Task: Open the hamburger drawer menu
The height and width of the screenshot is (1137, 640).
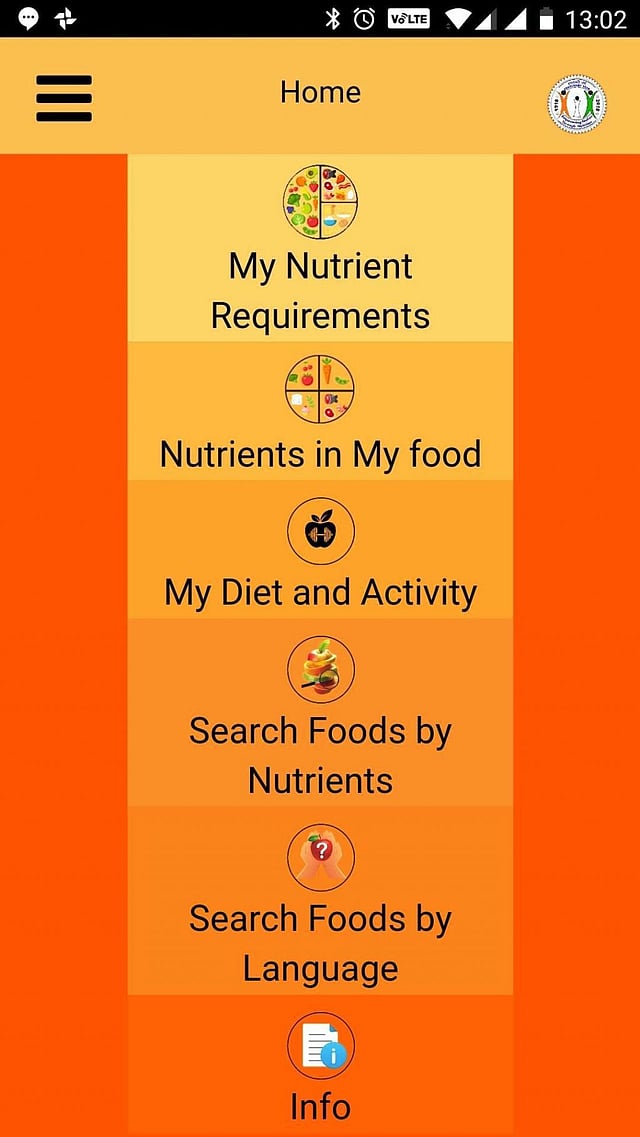Action: tap(64, 99)
